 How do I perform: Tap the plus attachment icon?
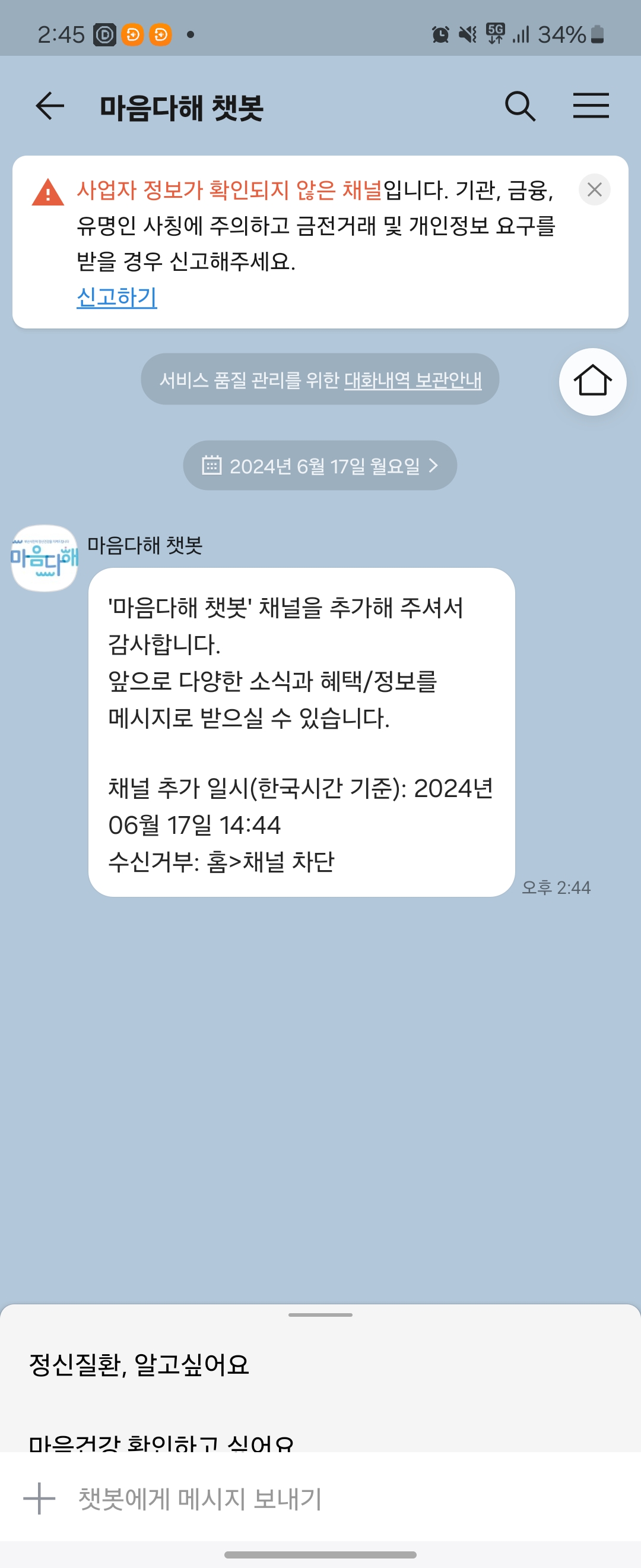[40, 1499]
